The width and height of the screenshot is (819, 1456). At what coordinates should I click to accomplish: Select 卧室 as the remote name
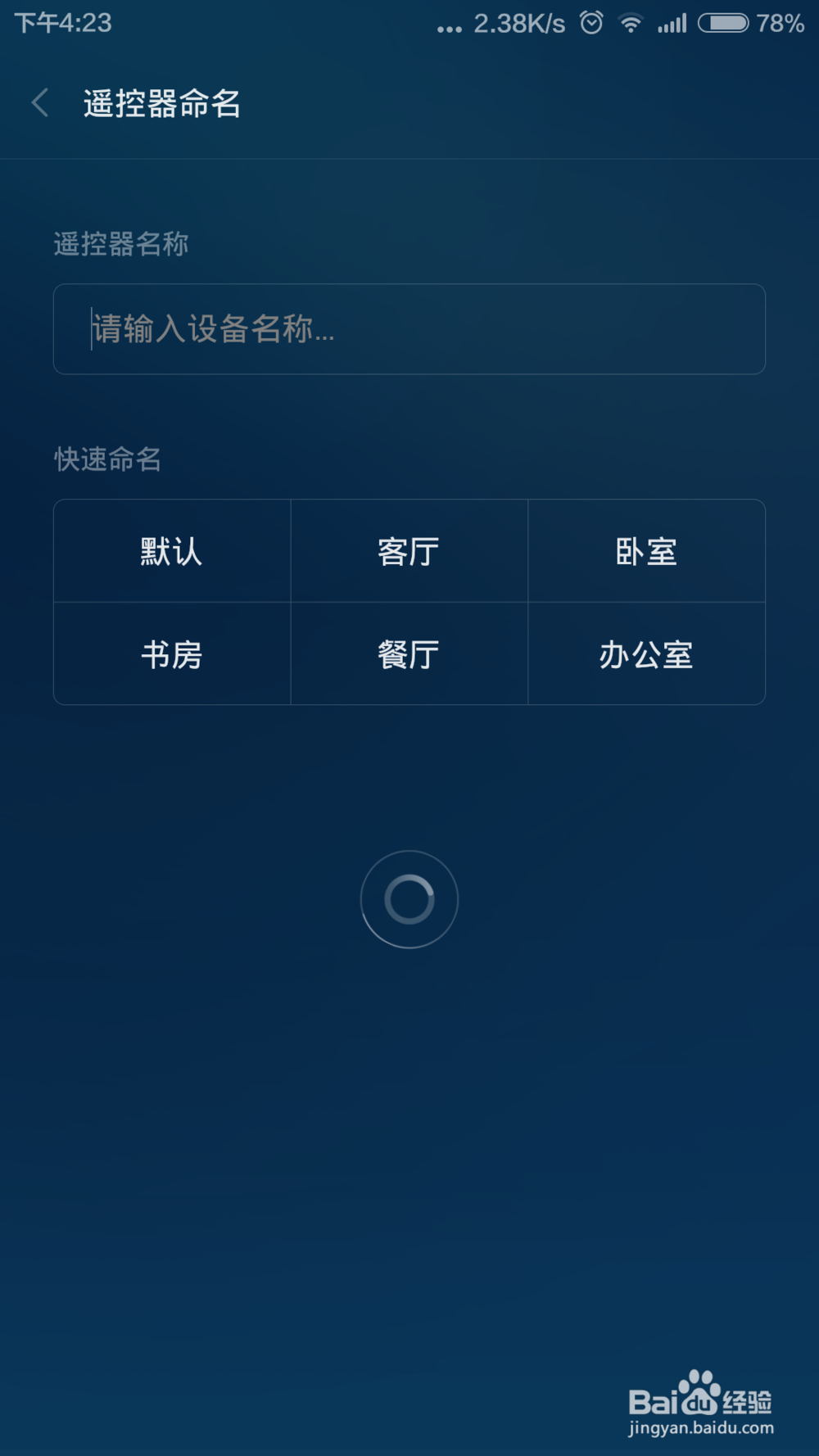[646, 551]
